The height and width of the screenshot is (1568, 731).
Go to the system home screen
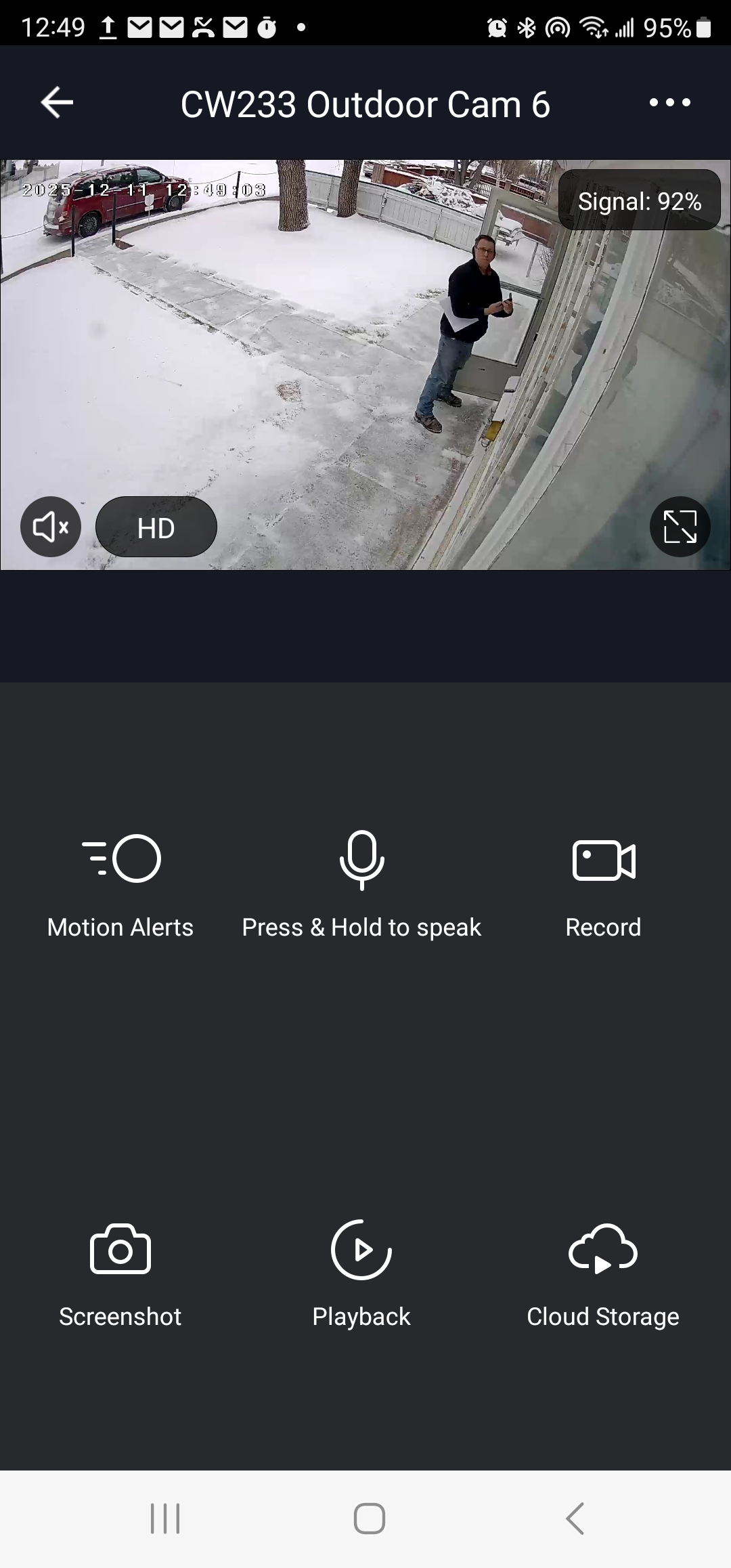click(369, 1519)
